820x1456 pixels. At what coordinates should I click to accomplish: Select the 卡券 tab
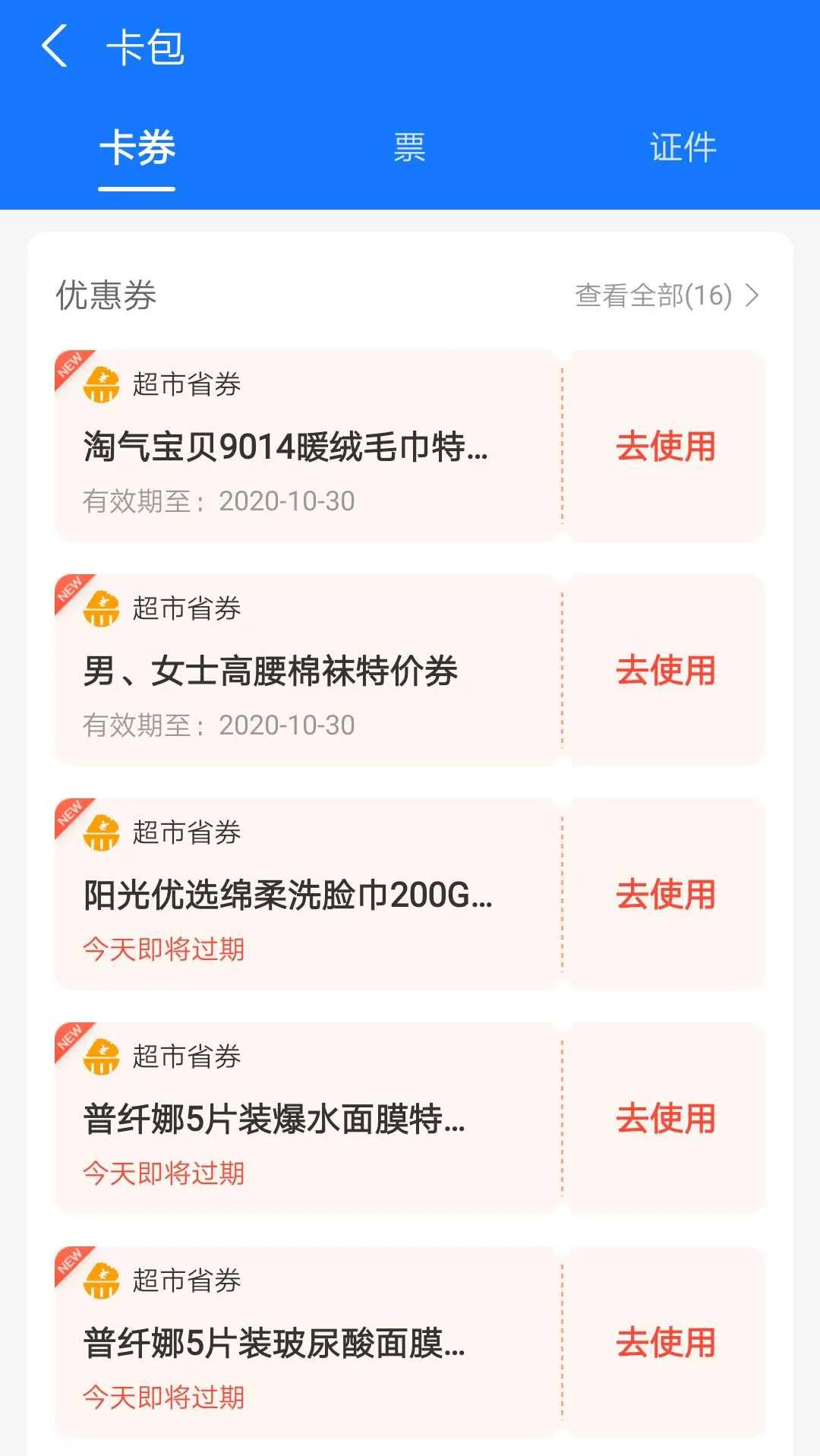click(137, 147)
